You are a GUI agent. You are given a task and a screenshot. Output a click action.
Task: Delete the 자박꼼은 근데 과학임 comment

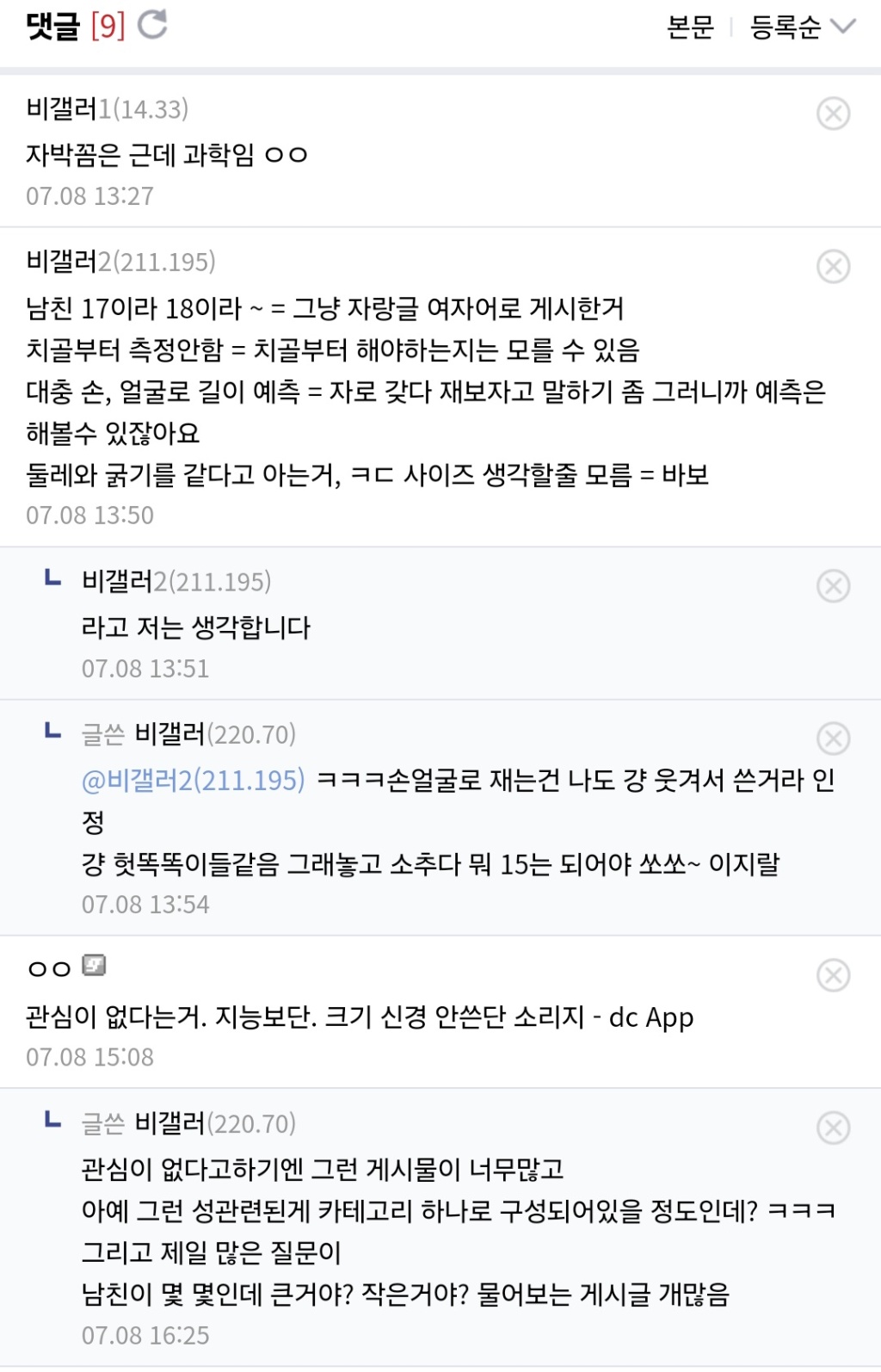[x=833, y=114]
